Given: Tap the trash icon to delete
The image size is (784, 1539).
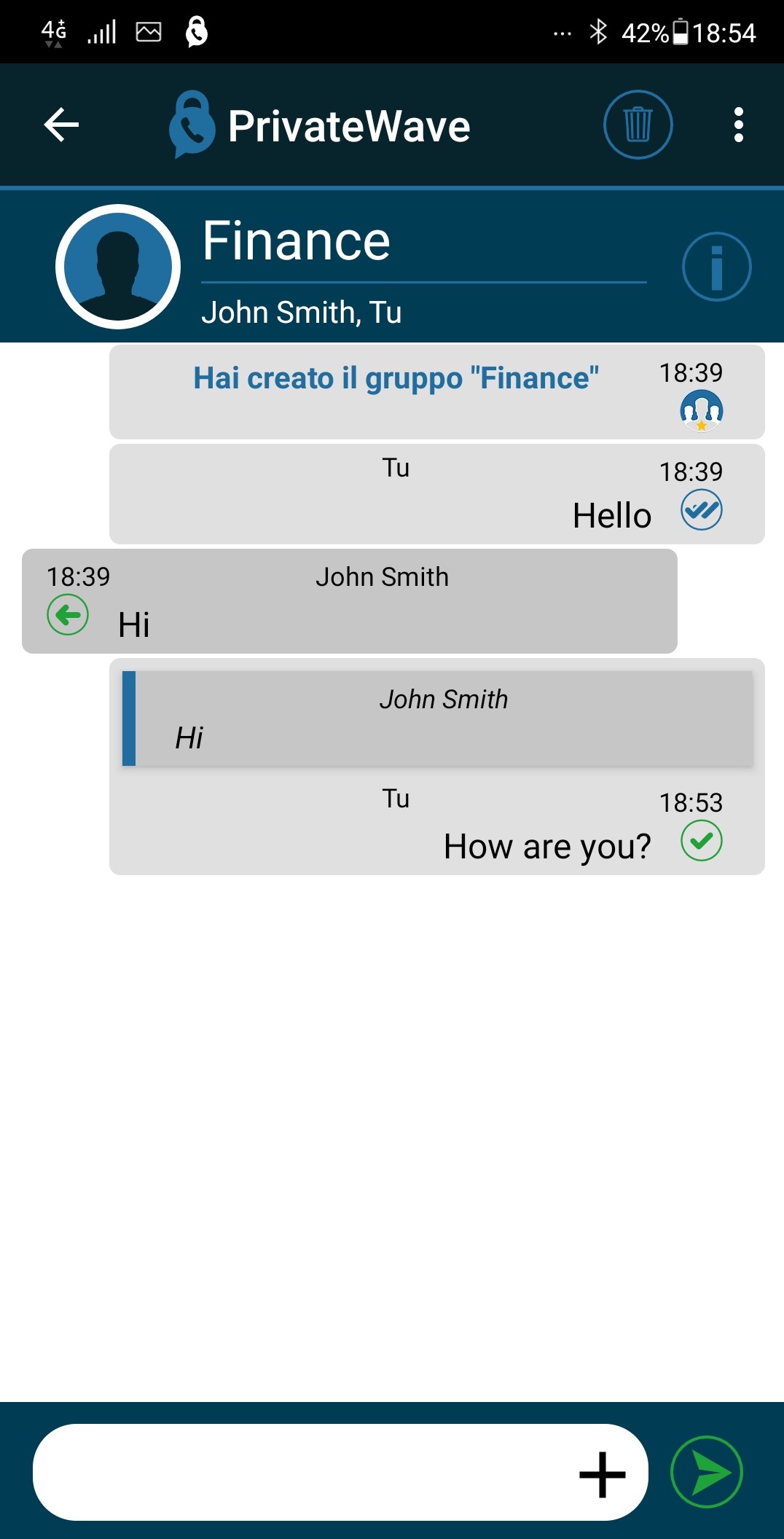Looking at the screenshot, I should point(638,125).
